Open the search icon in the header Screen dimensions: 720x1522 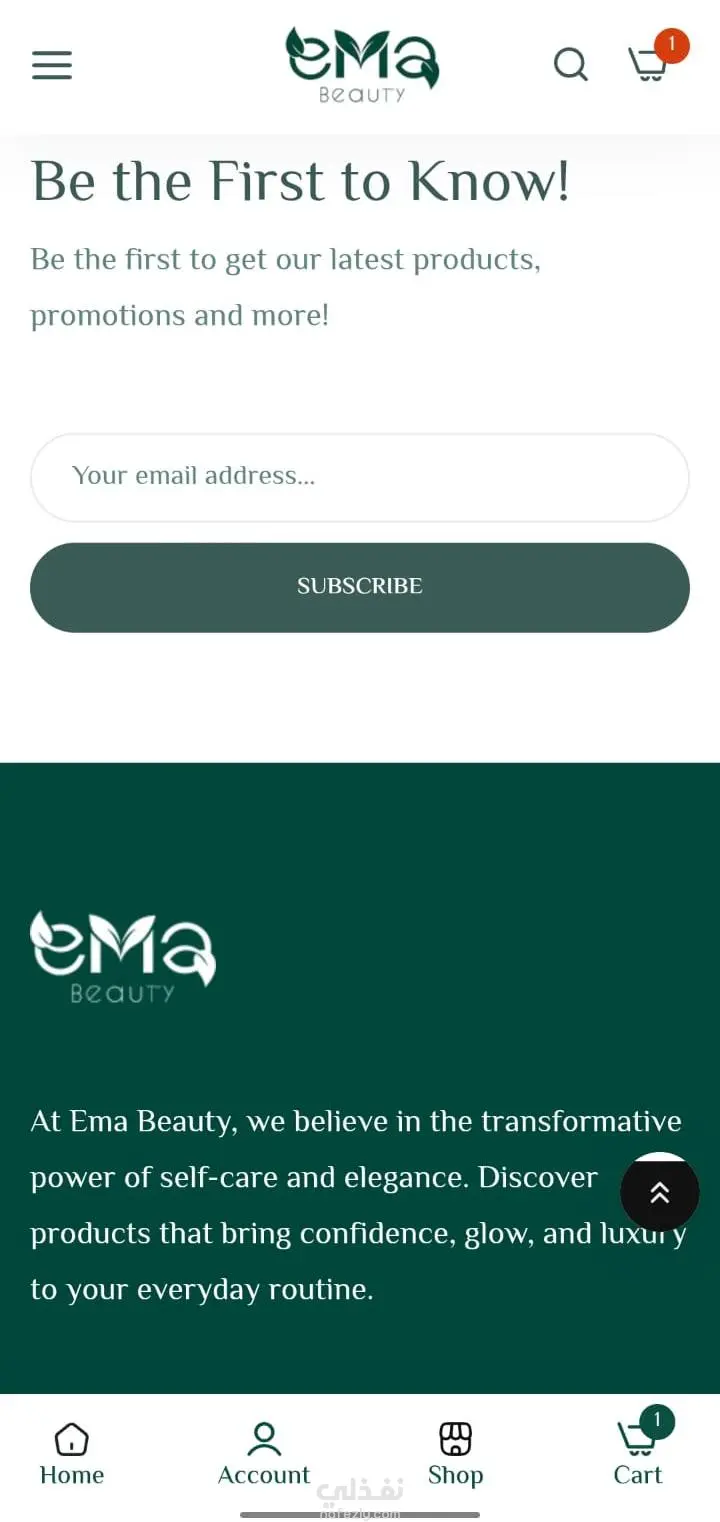point(570,65)
